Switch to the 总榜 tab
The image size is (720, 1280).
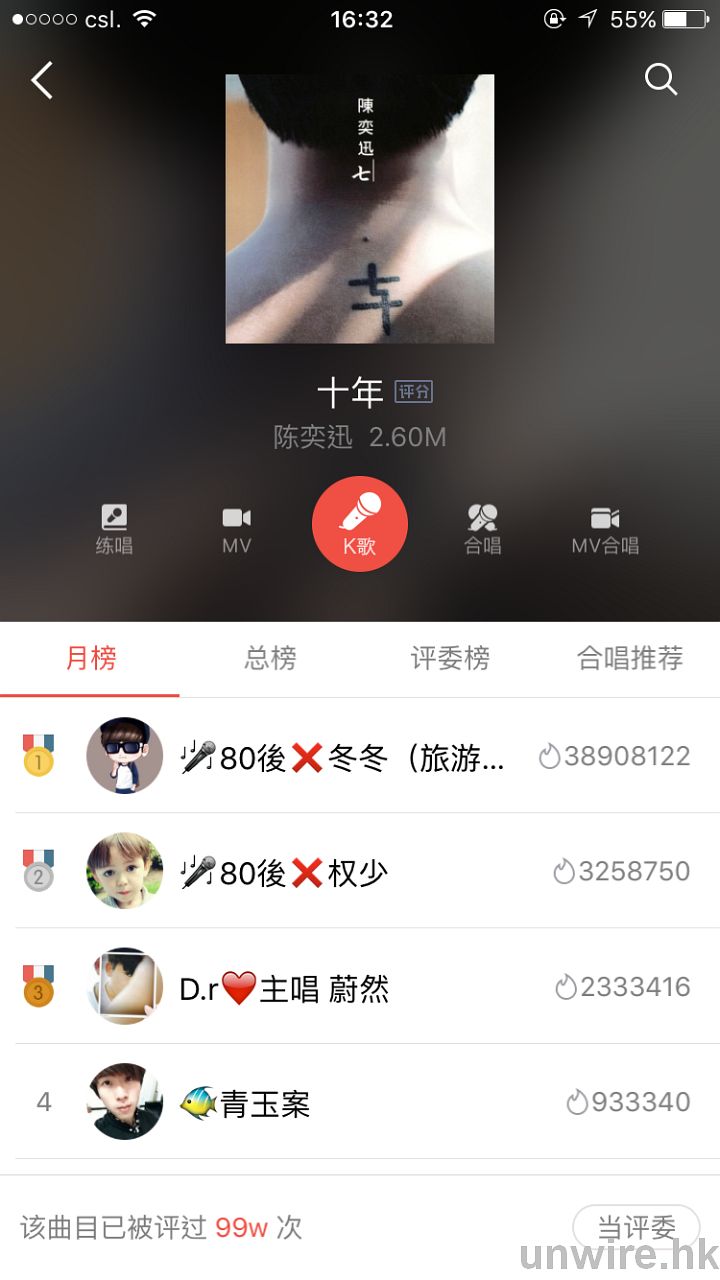tap(270, 658)
